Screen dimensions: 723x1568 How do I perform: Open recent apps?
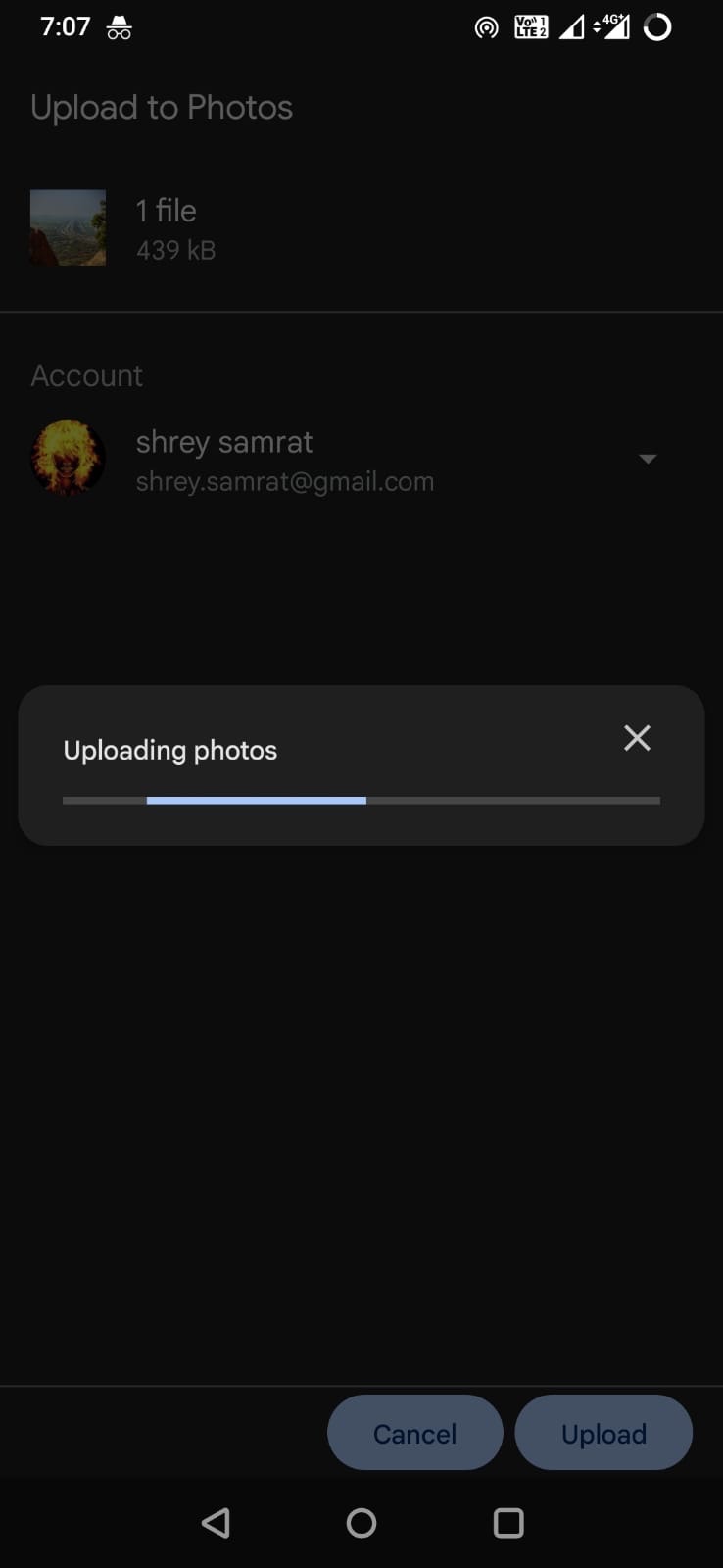508,1522
